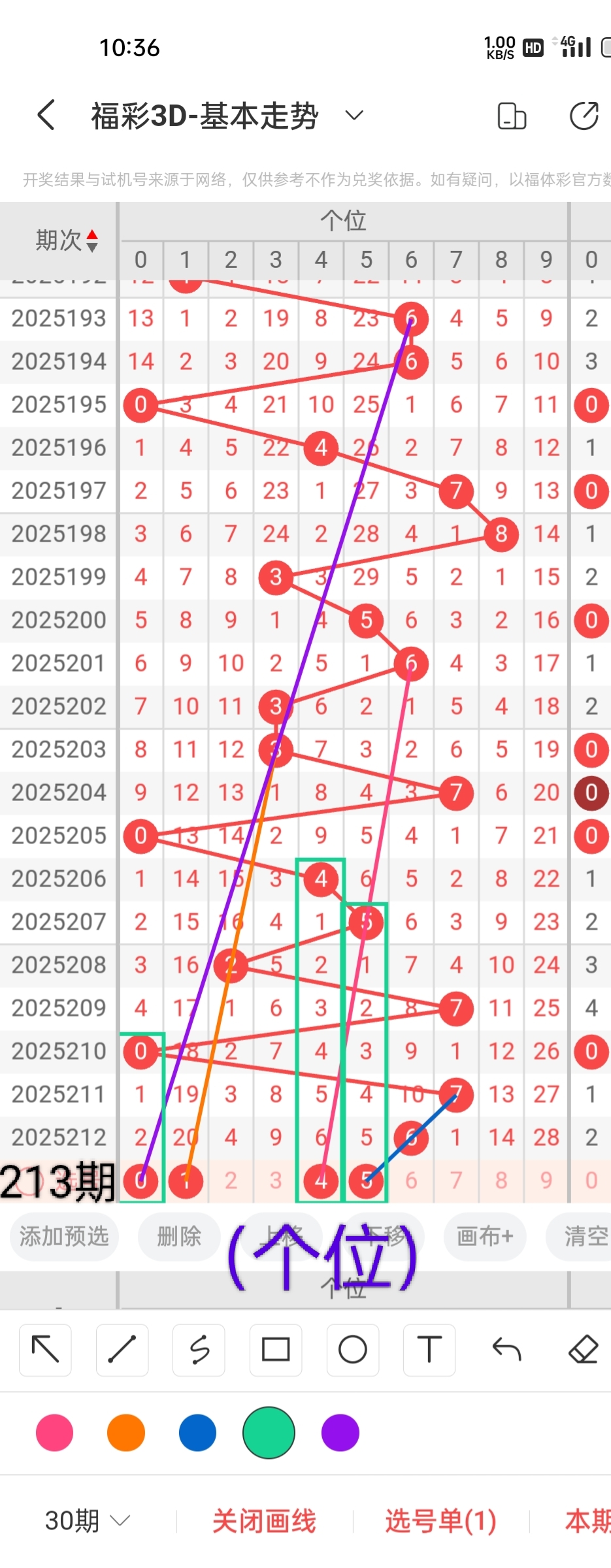611x1568 pixels.
Task: Pick the pink color swatch
Action: pyautogui.click(x=55, y=1433)
